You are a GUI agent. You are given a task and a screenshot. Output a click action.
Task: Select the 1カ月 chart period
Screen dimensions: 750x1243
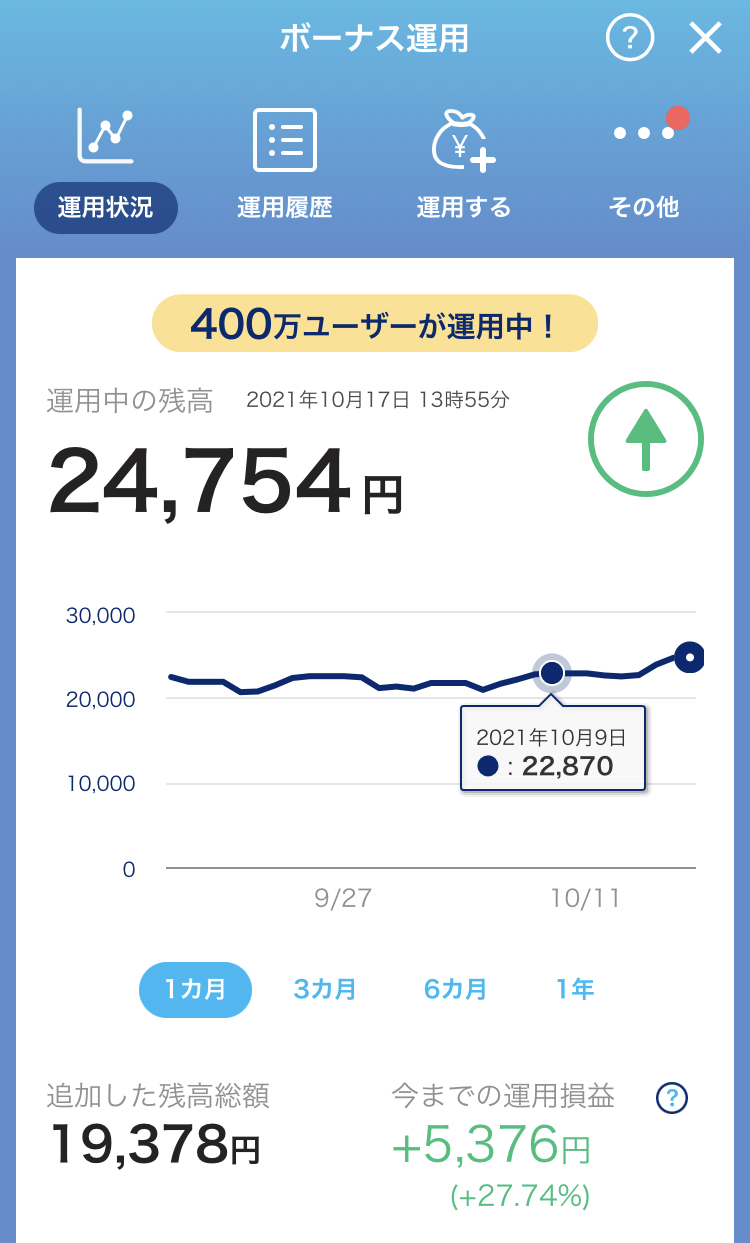pyautogui.click(x=195, y=990)
